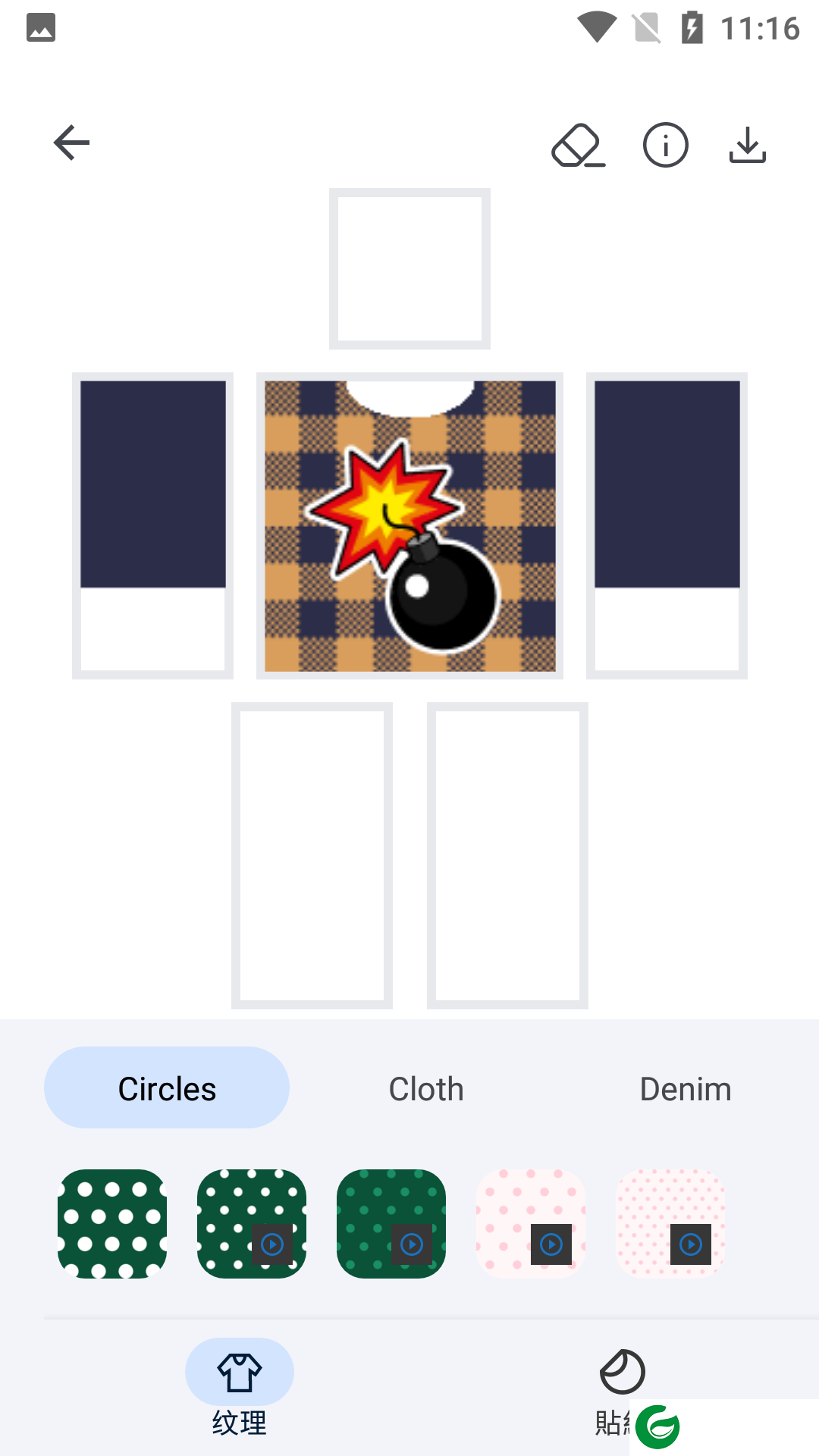Switch to the Cloth category
Viewport: 819px width, 1456px height.
[426, 1089]
